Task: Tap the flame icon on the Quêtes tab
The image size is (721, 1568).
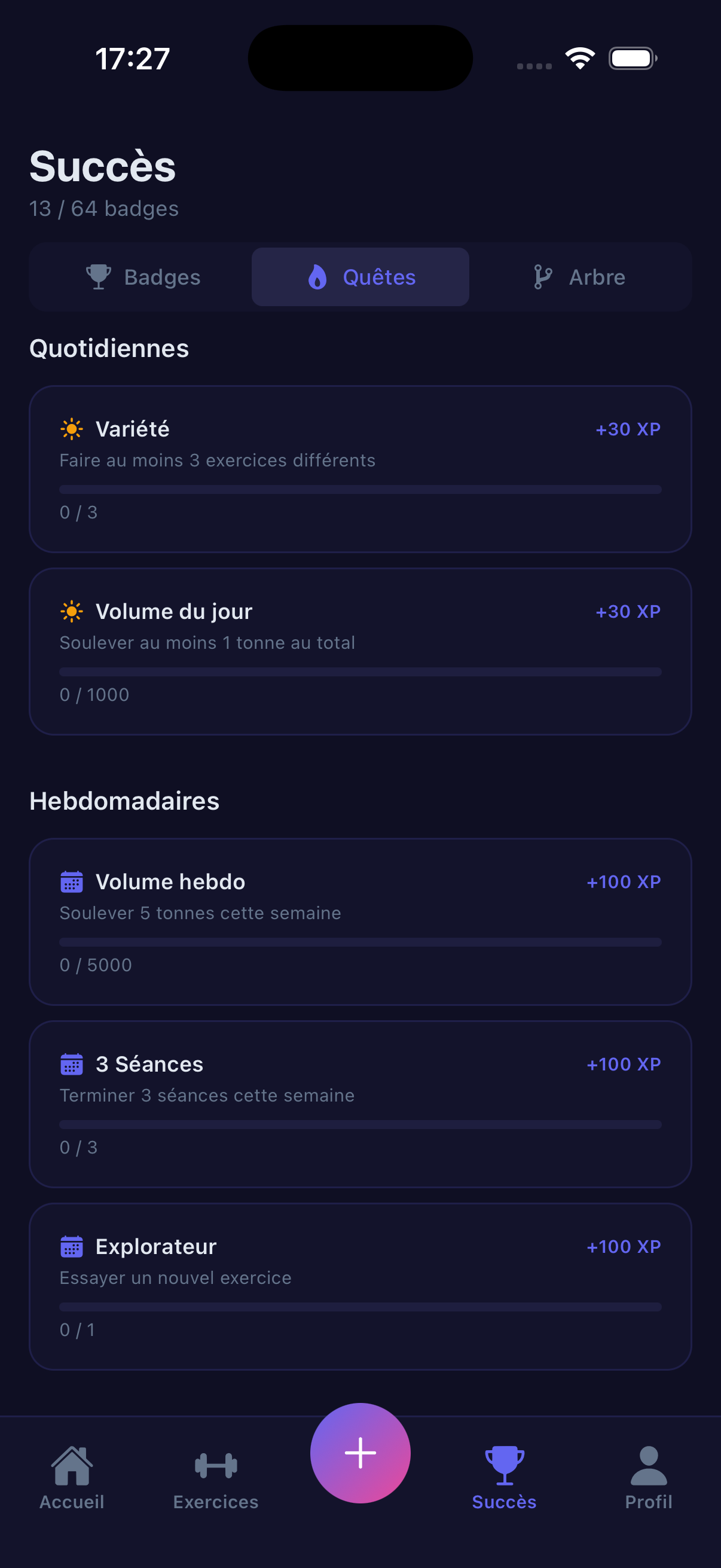Action: [x=318, y=276]
